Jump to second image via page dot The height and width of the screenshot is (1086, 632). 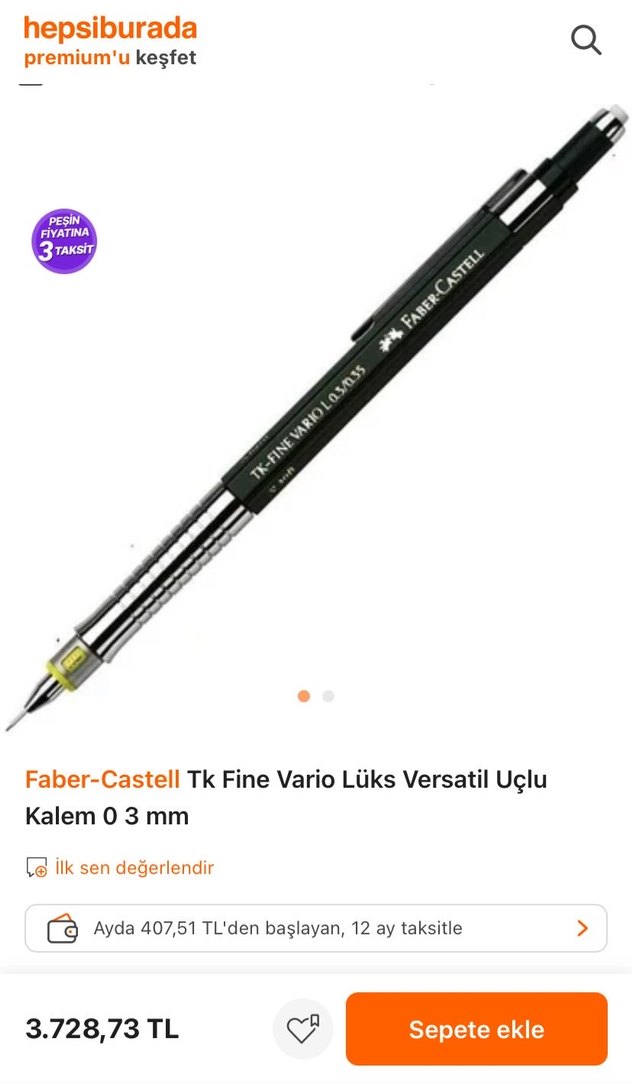click(328, 696)
